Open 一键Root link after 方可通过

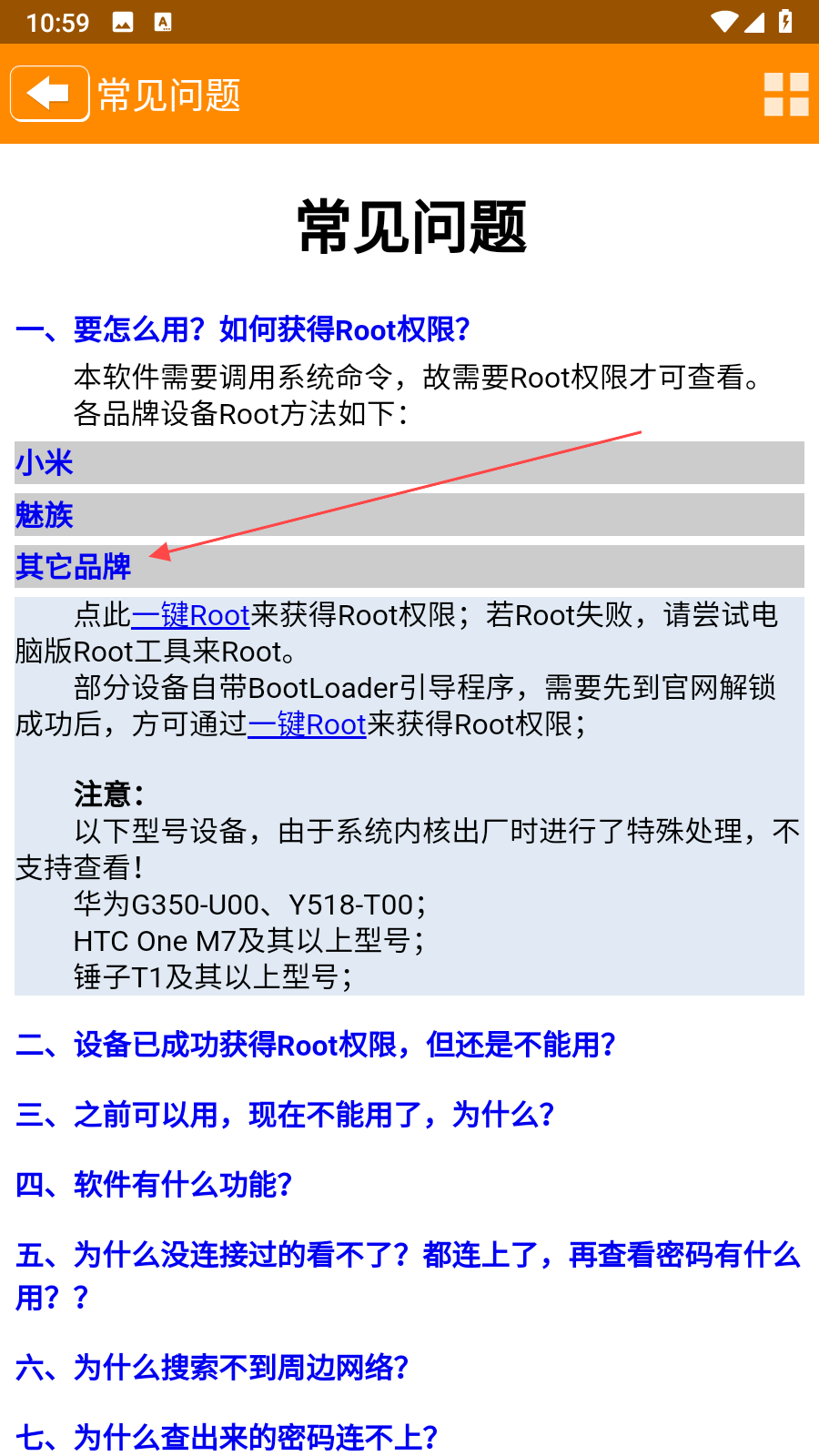pyautogui.click(x=308, y=725)
